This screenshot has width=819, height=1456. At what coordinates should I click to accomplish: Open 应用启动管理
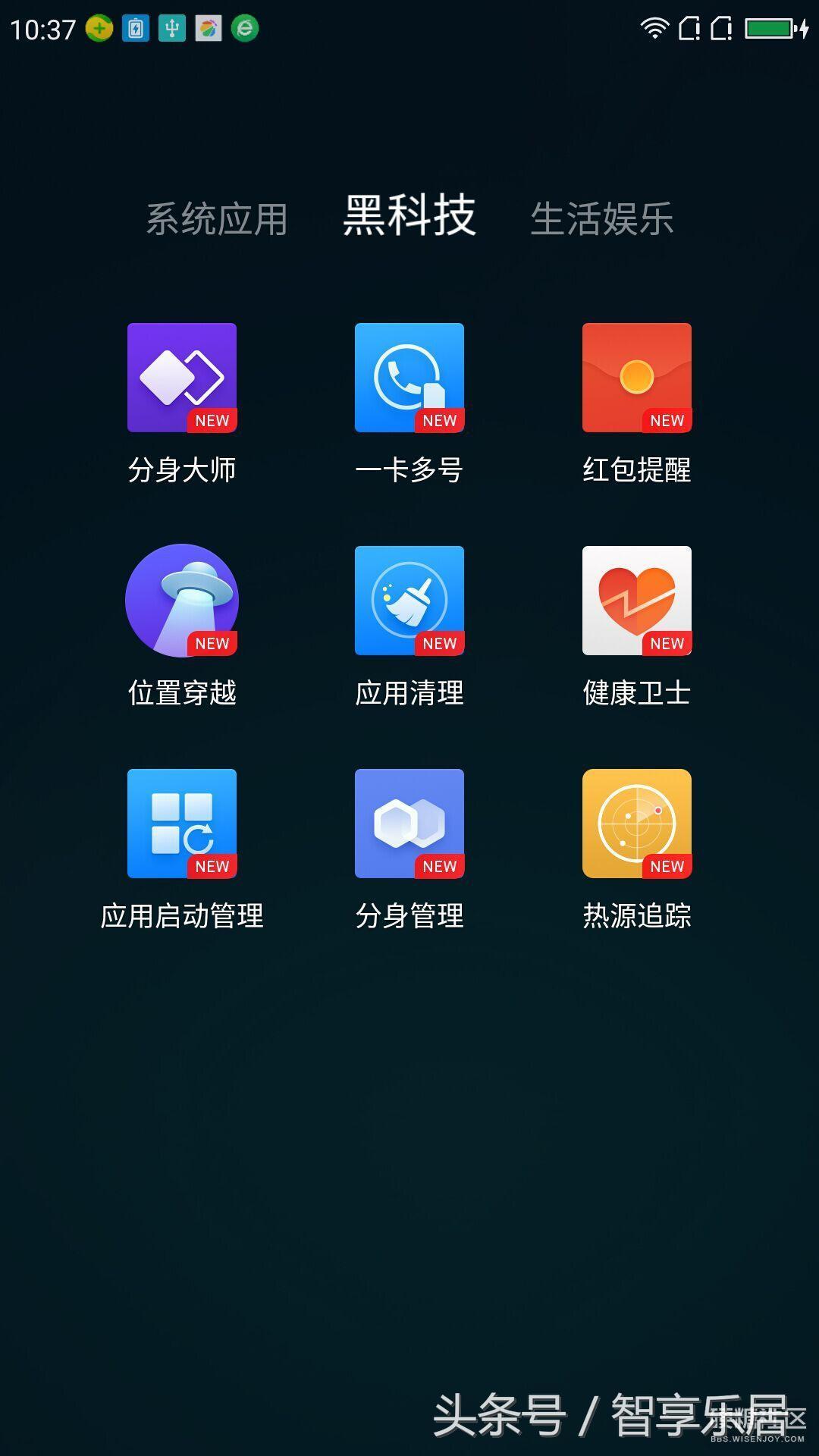tap(182, 824)
